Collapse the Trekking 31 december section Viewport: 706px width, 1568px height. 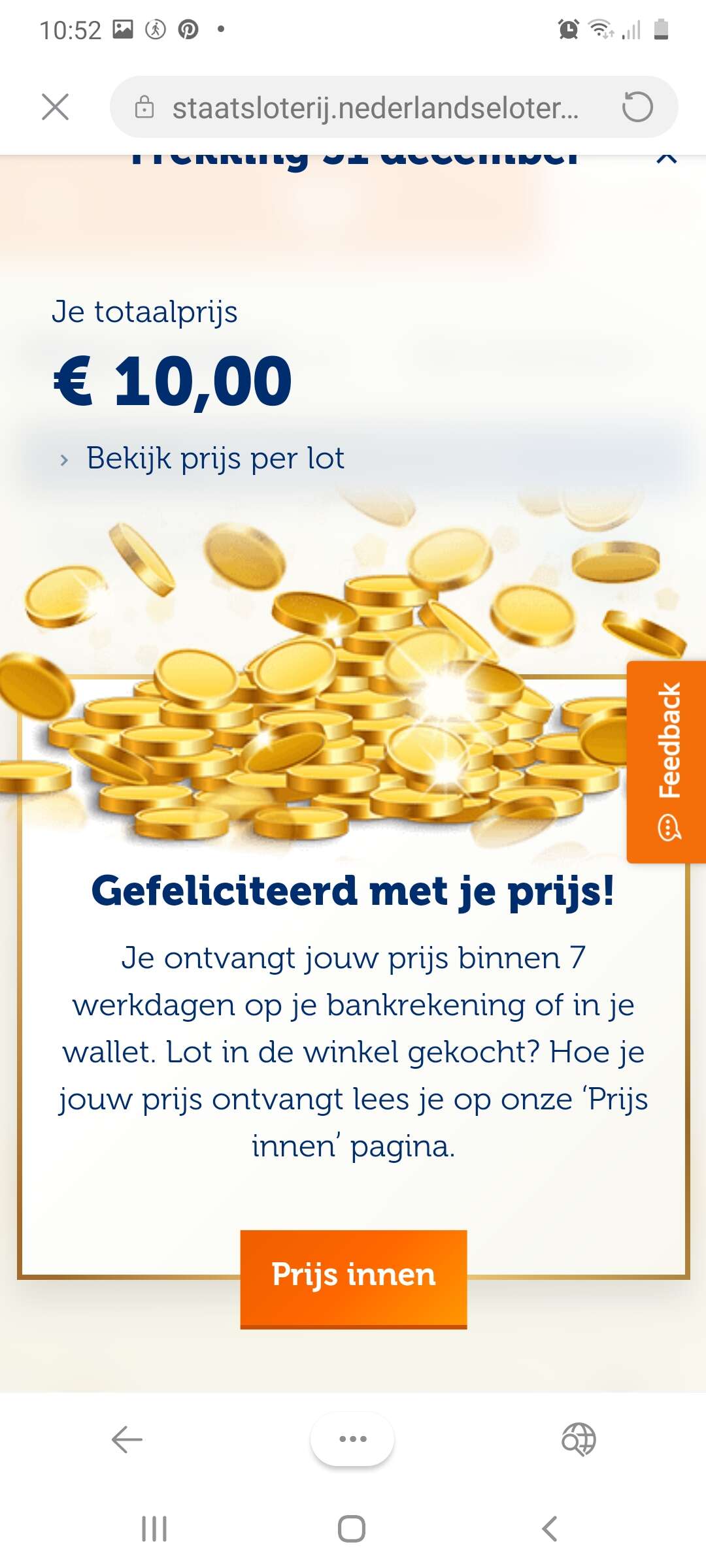666,157
